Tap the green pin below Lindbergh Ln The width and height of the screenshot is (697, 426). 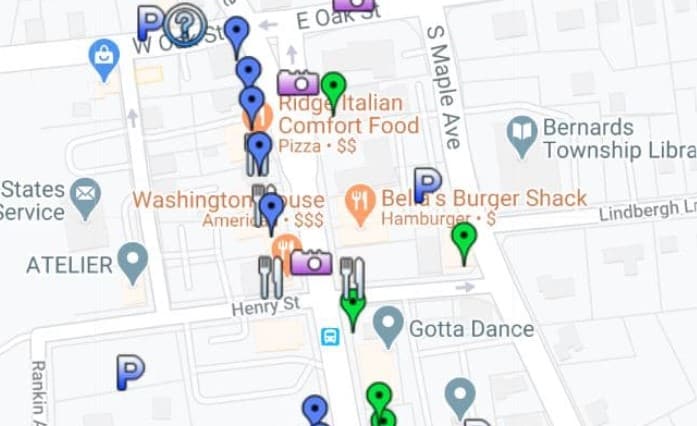click(x=463, y=241)
